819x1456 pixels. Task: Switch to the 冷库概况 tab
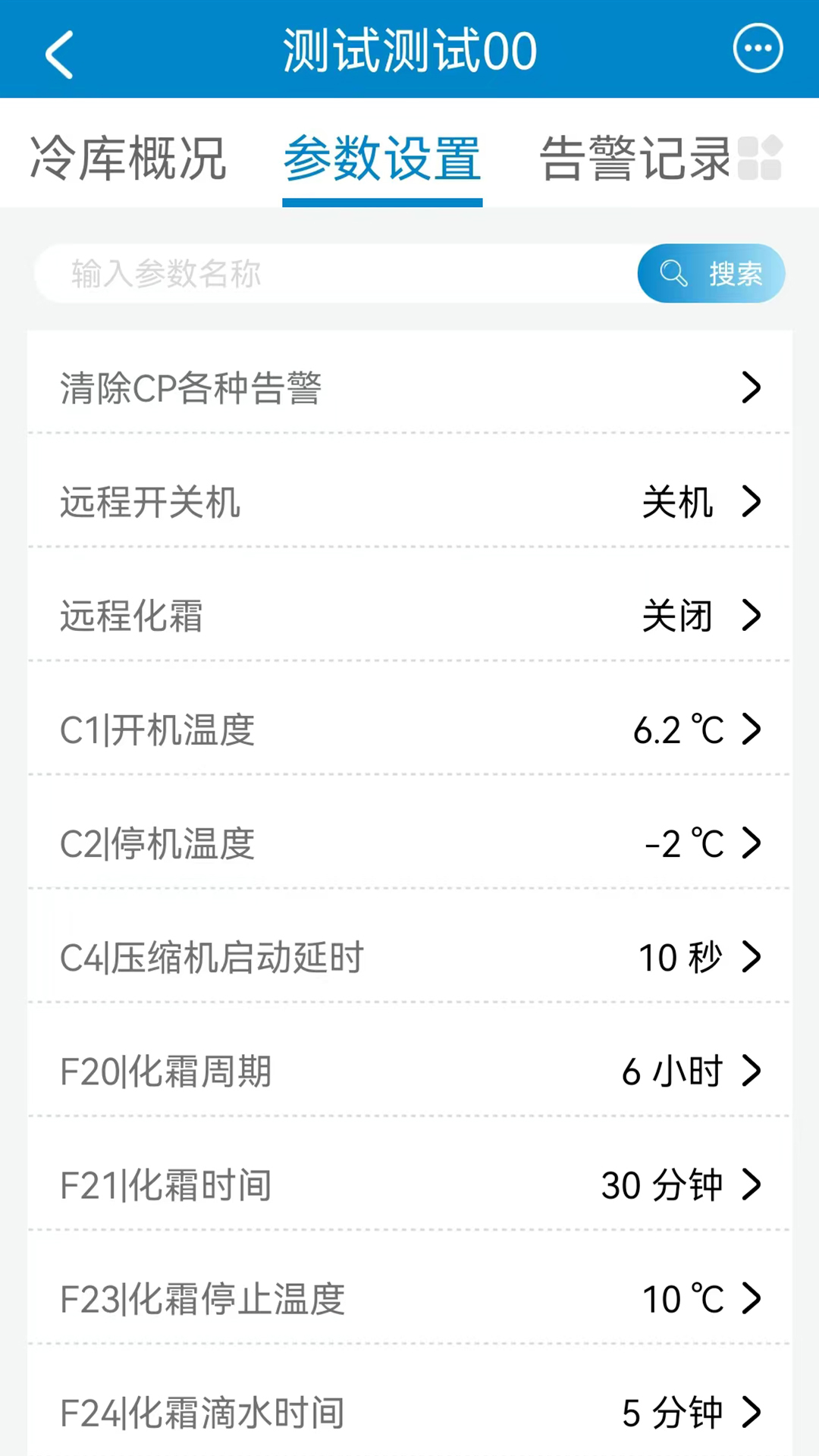128,158
